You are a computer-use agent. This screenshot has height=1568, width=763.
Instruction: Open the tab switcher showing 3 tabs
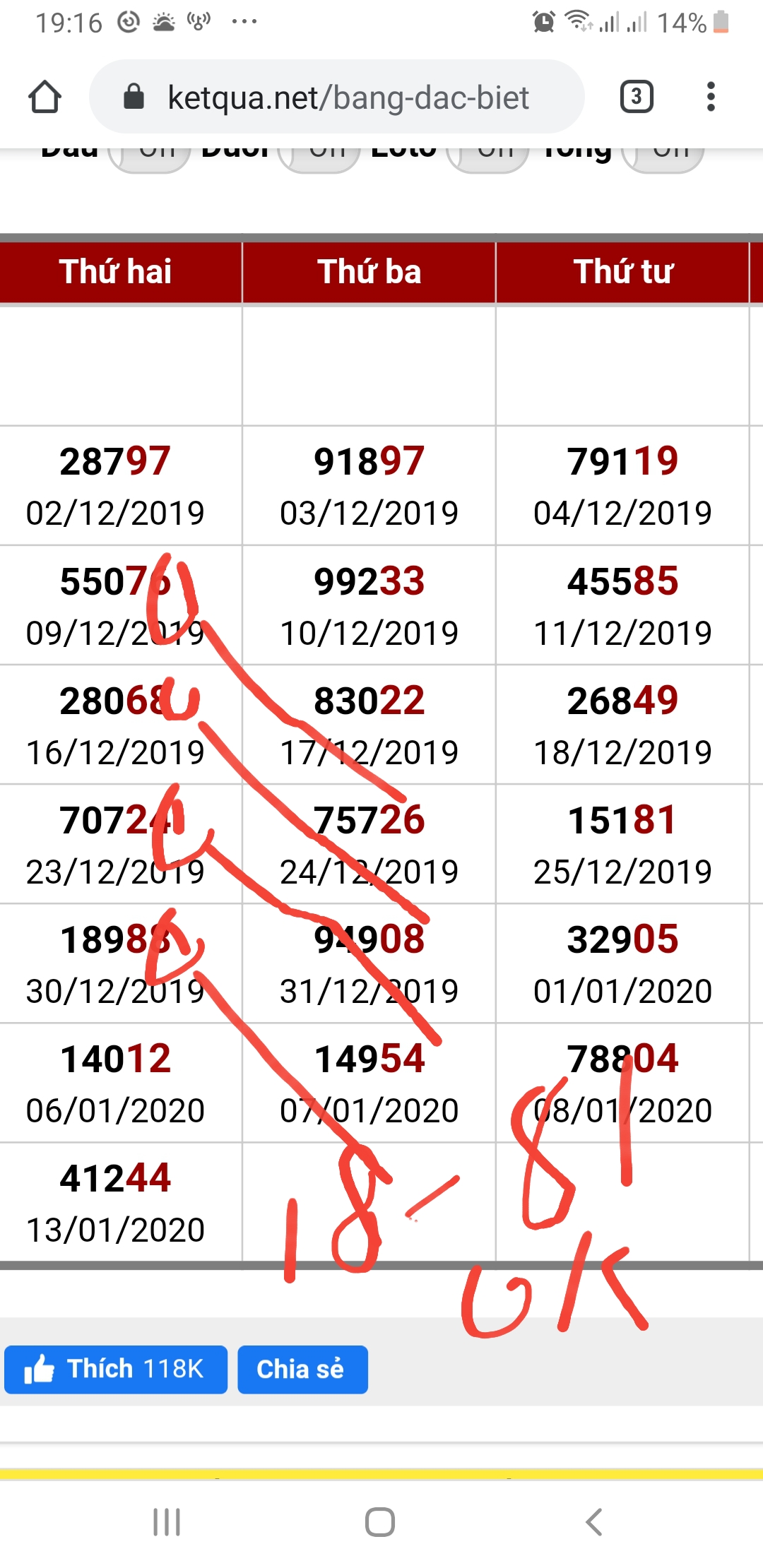[637, 97]
